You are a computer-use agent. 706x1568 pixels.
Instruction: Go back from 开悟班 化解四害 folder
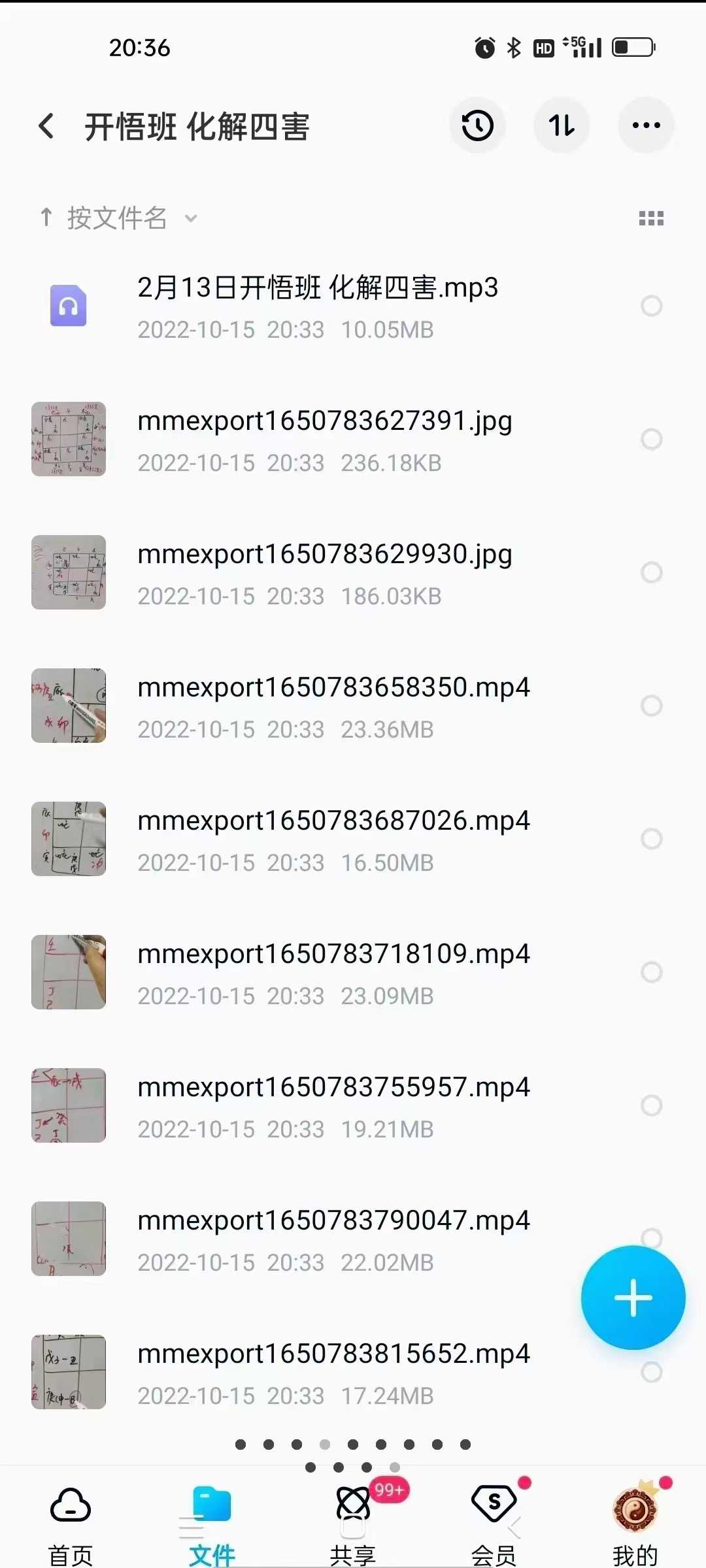click(x=46, y=126)
